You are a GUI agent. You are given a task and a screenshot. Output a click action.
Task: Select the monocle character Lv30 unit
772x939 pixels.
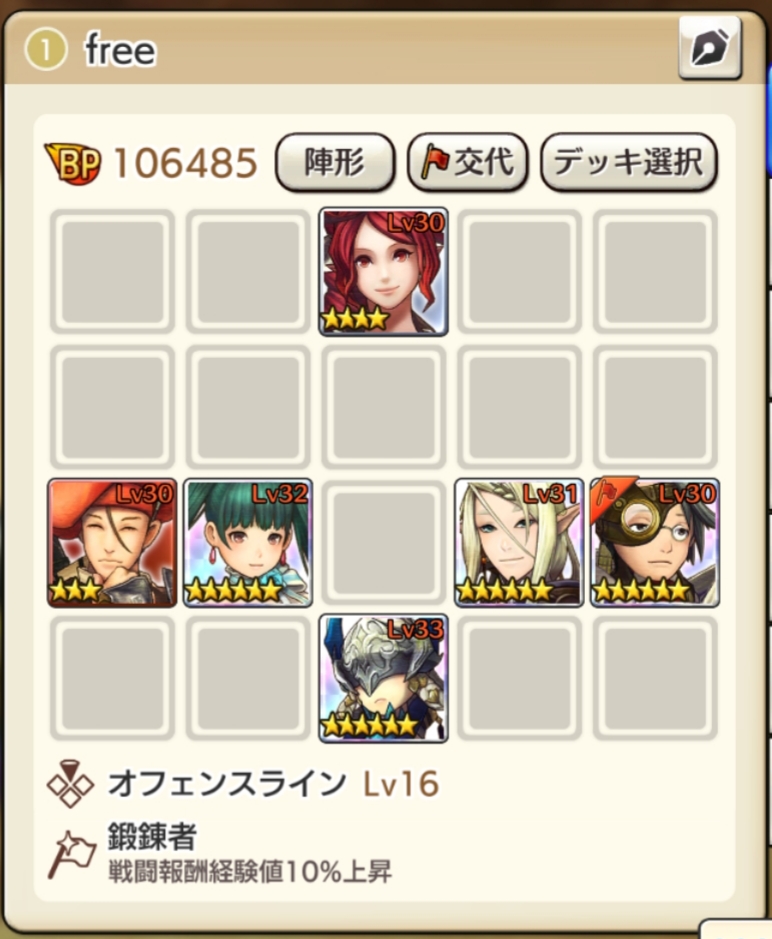pyautogui.click(x=655, y=542)
